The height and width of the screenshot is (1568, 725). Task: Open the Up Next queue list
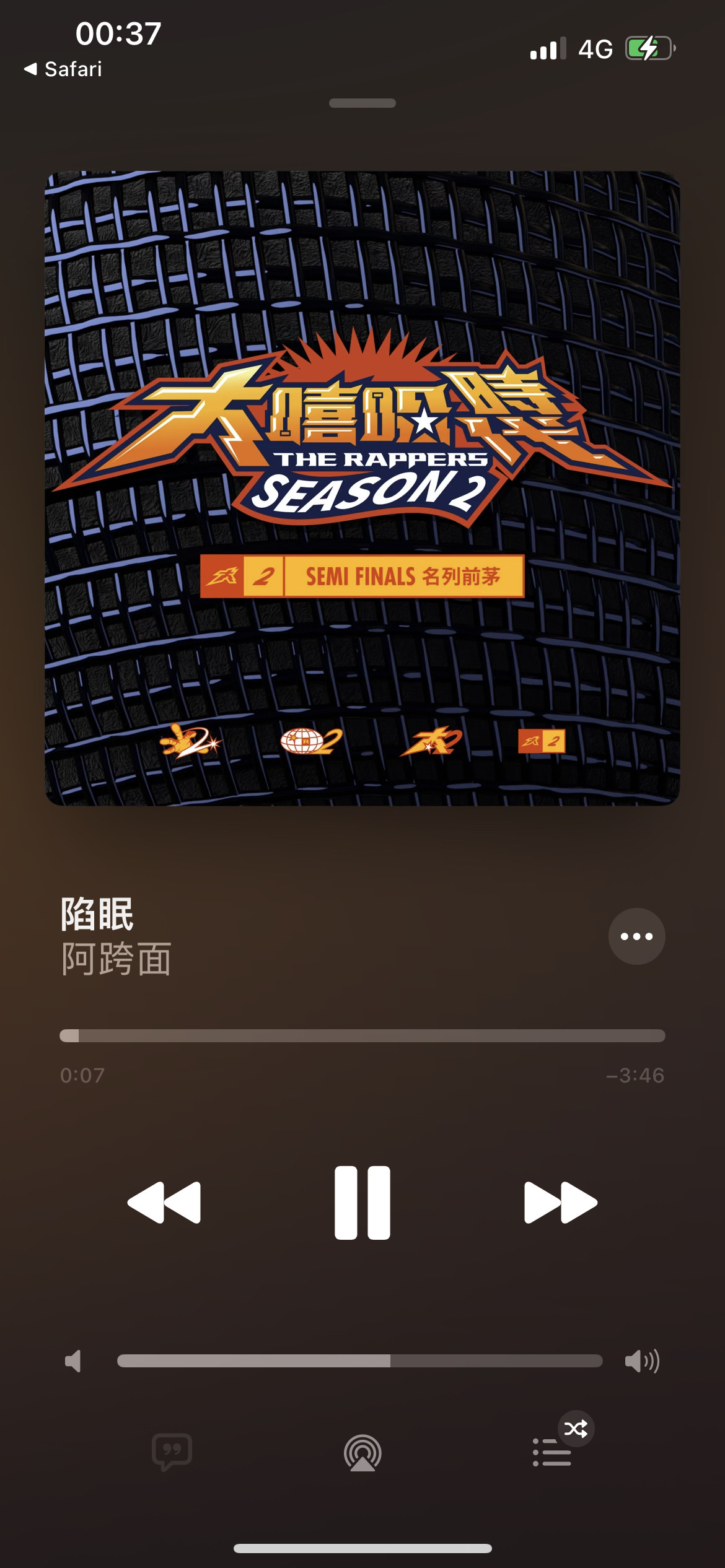(552, 1453)
